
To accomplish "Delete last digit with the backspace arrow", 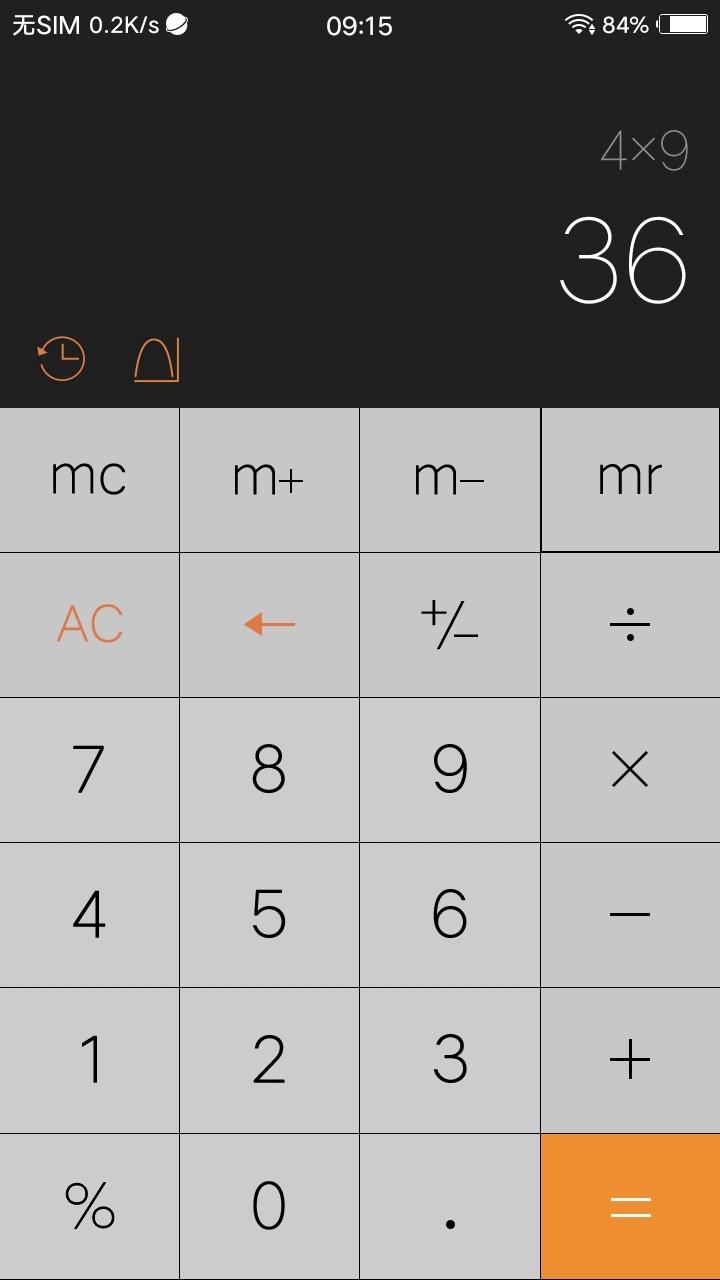I will [269, 625].
